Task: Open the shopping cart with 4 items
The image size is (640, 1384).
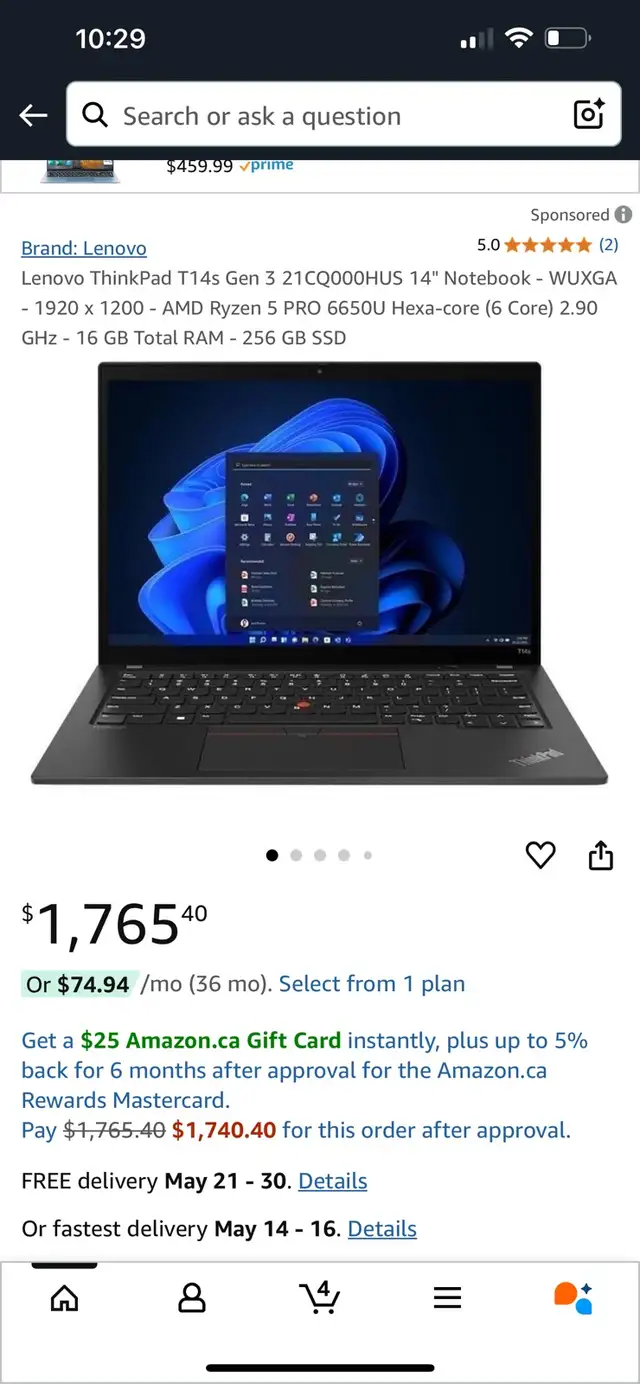Action: [320, 1298]
